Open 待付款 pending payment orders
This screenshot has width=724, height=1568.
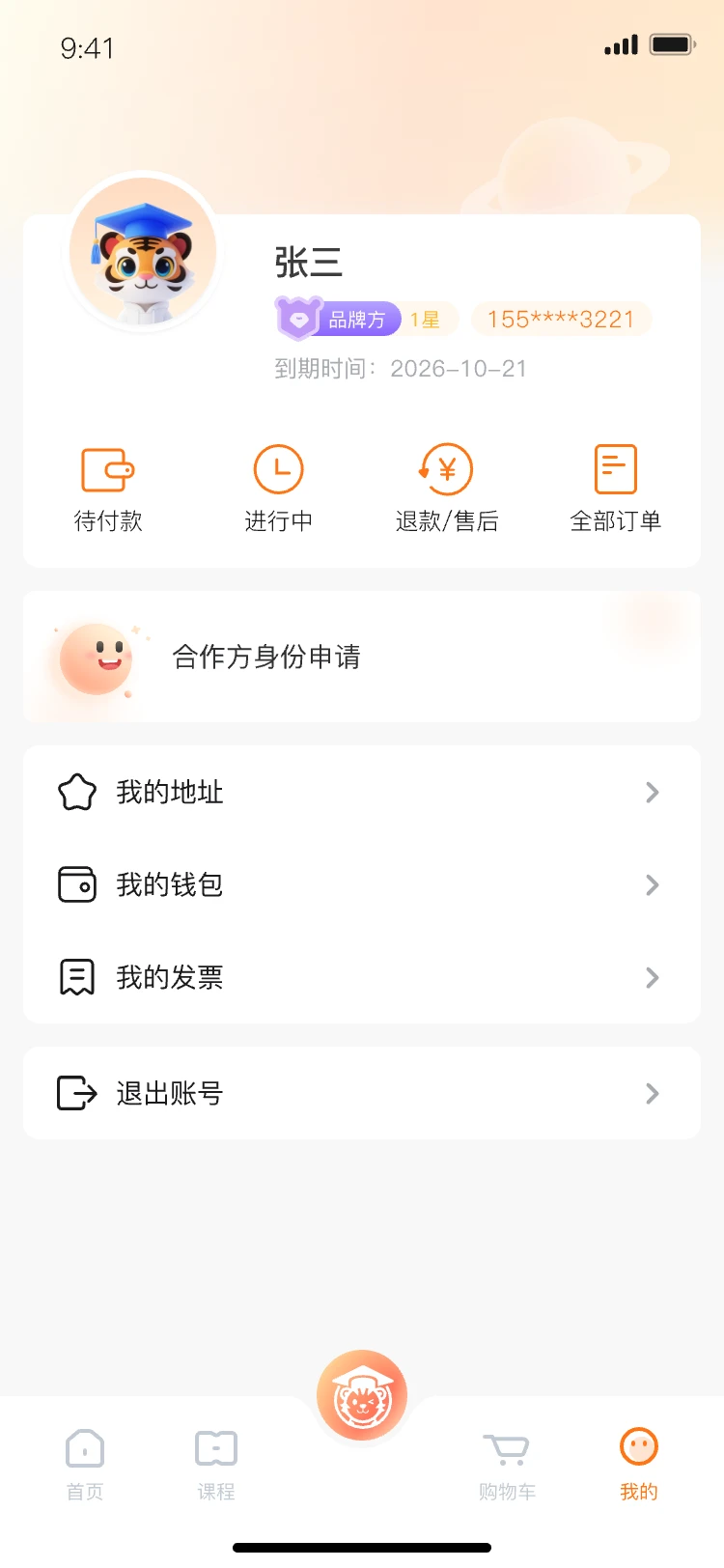[108, 490]
